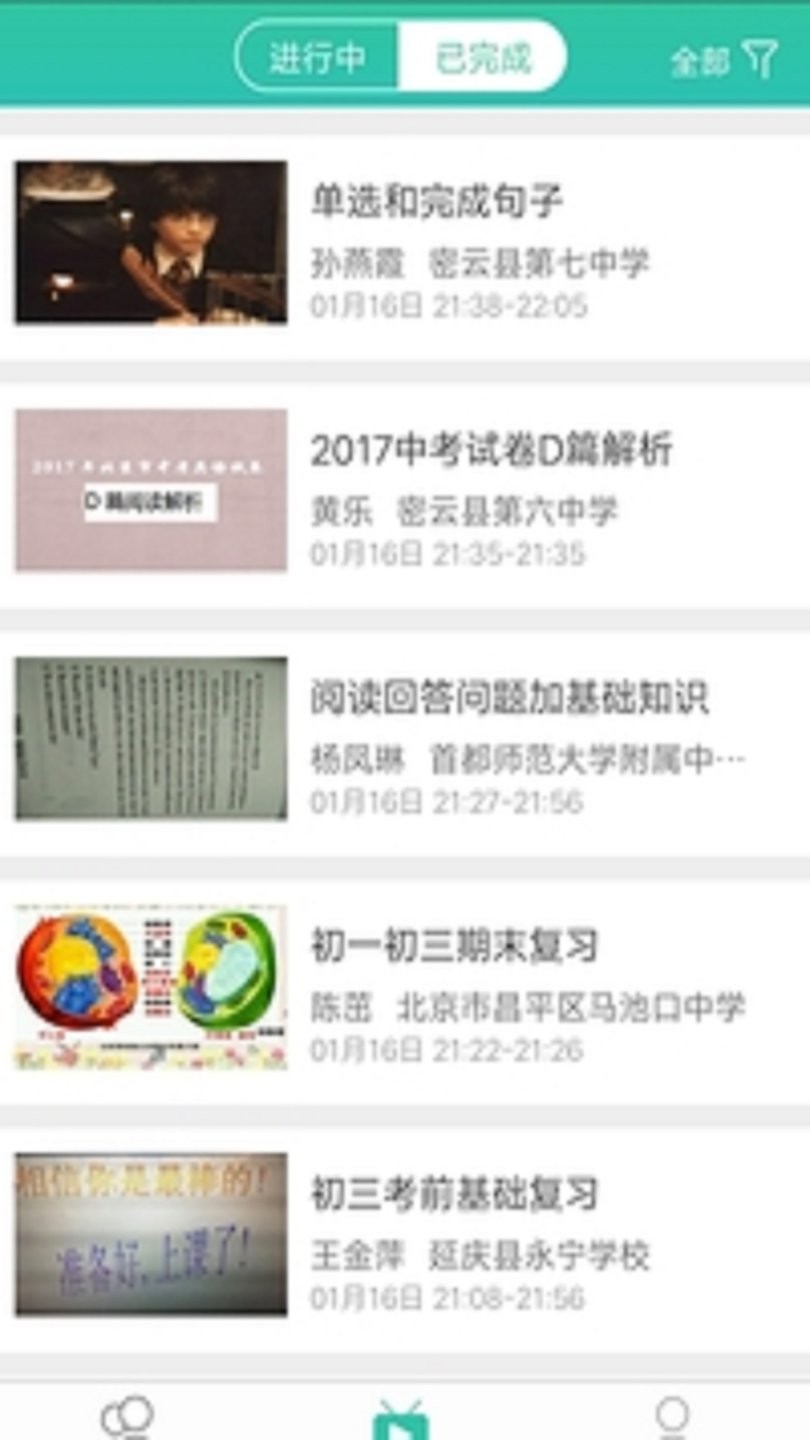
Task: Select the 已完成 tab
Action: coord(482,59)
